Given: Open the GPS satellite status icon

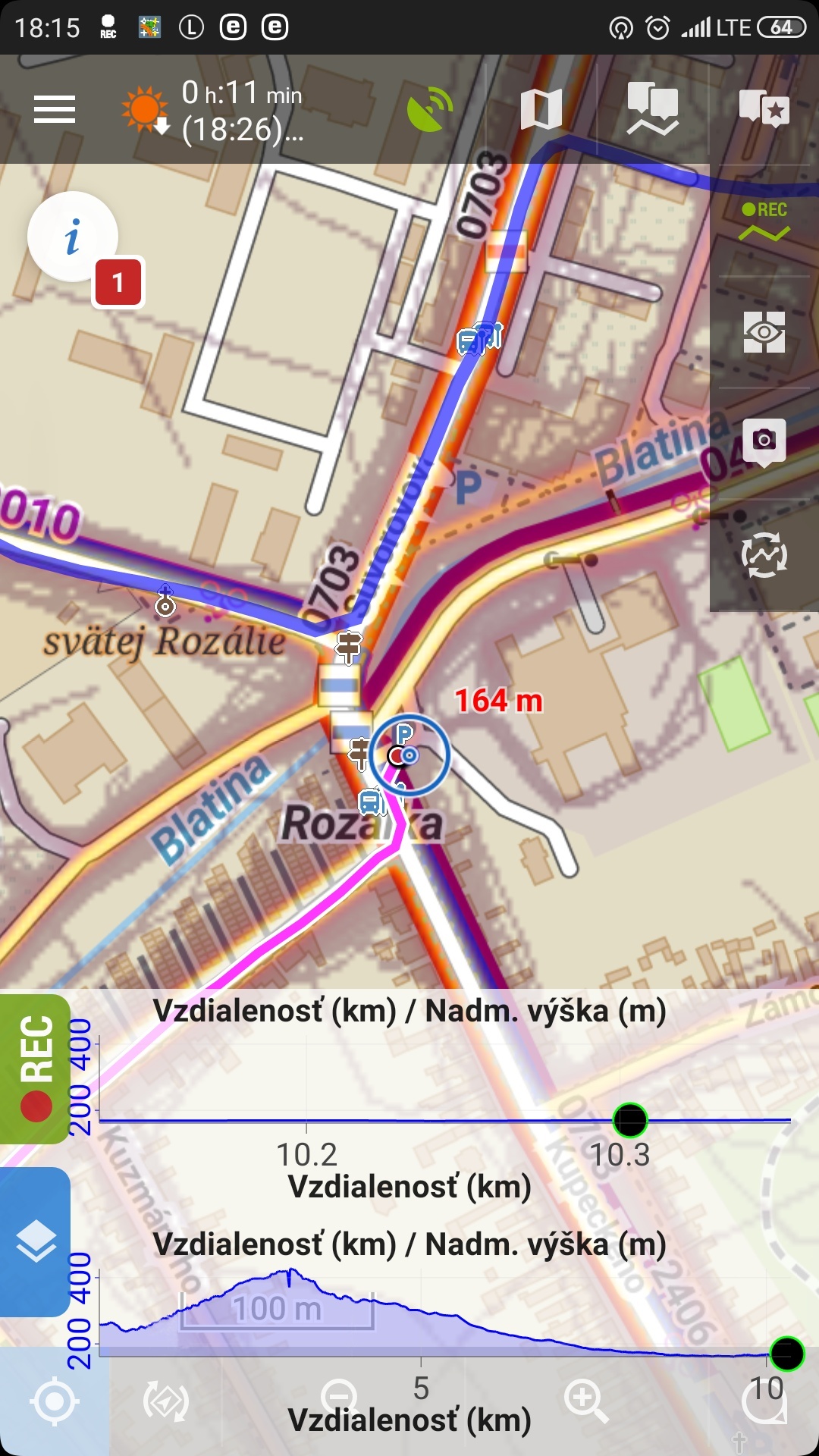Looking at the screenshot, I should coord(429,110).
